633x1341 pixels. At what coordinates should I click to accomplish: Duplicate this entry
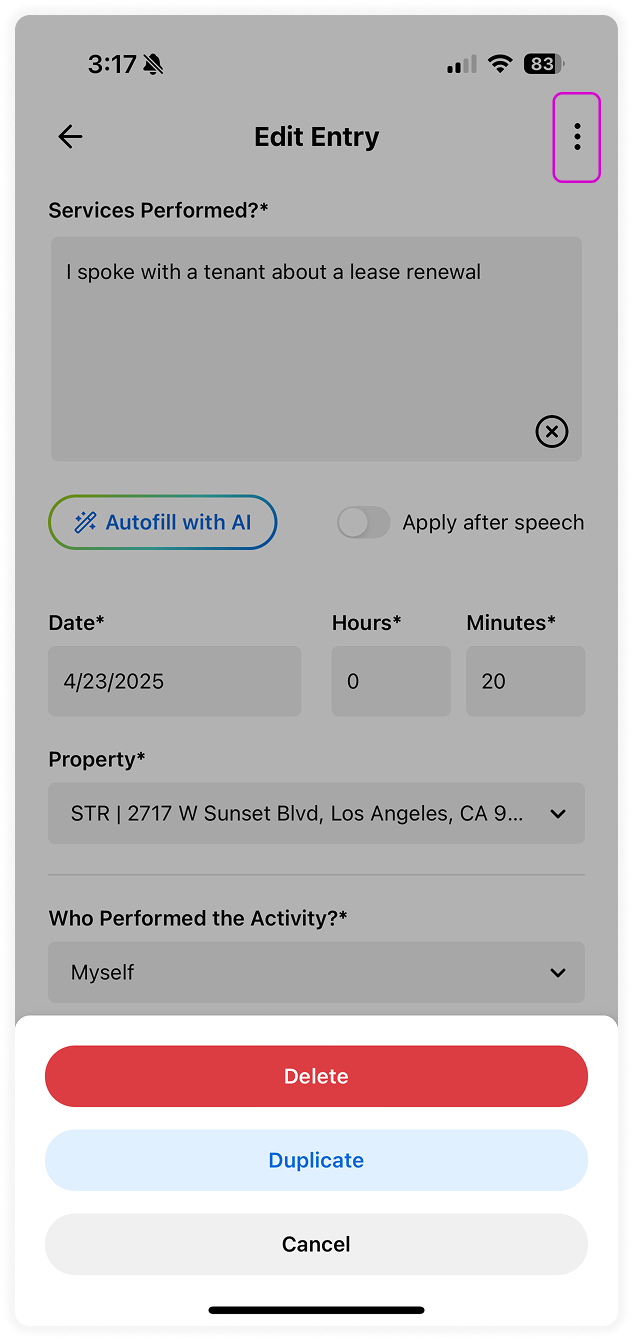pos(316,1160)
